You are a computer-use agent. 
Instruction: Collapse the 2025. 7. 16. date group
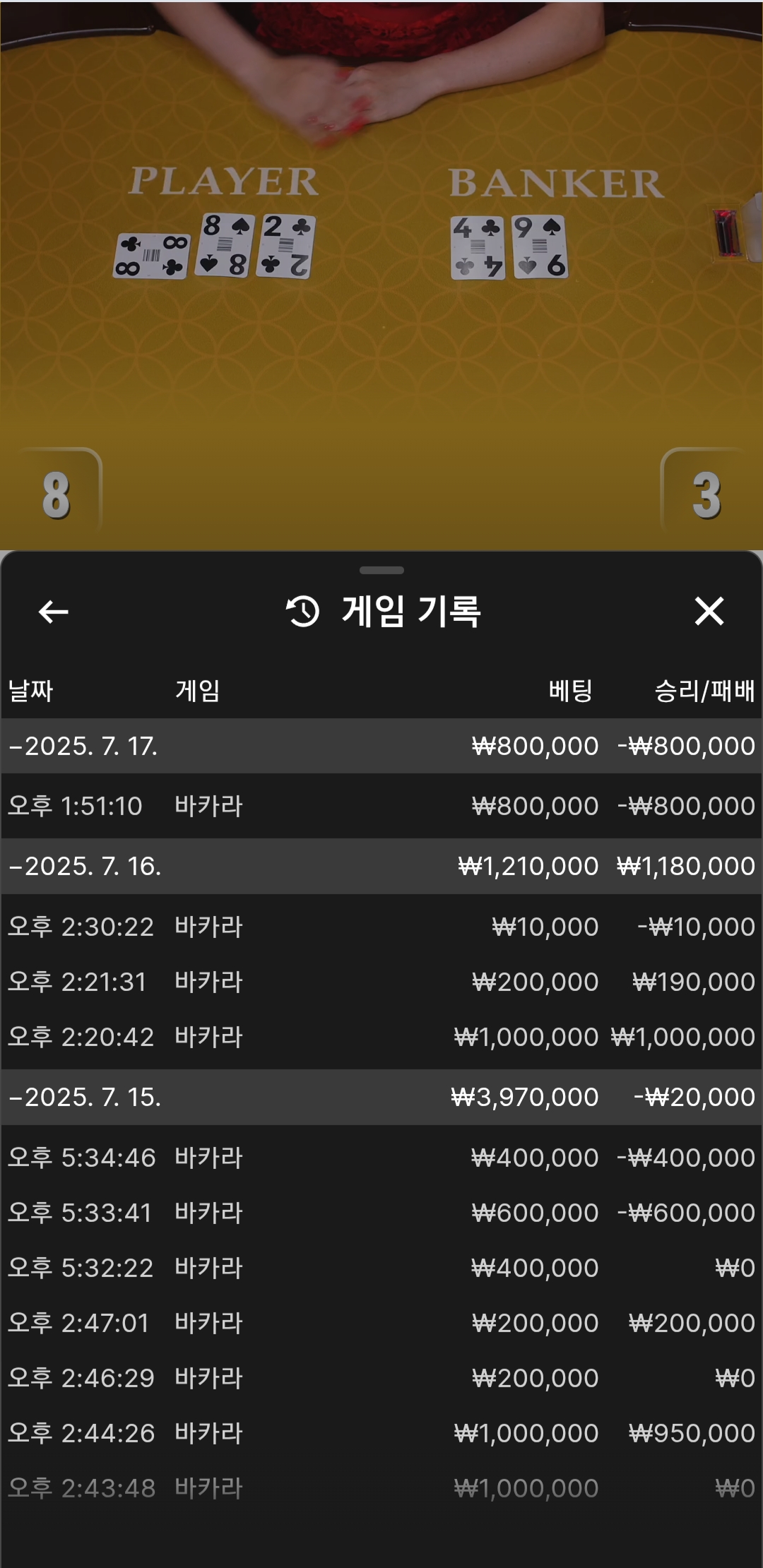click(381, 866)
